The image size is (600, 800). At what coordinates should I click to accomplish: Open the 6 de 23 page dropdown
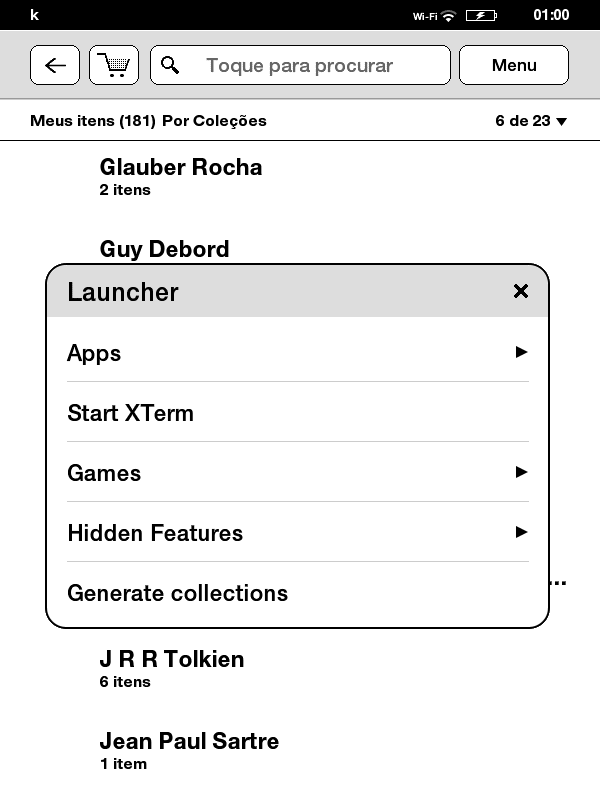tap(531, 121)
